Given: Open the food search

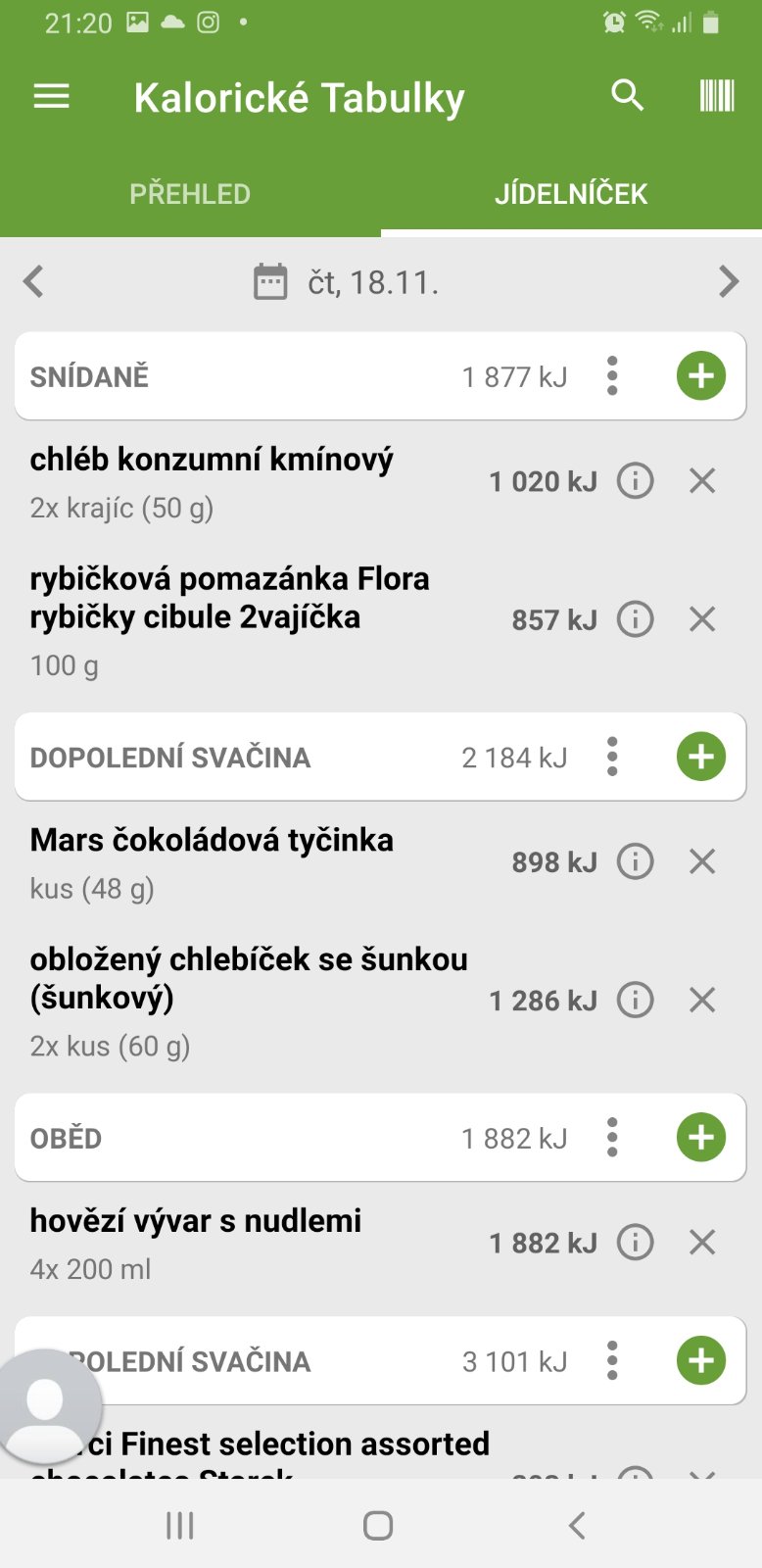Looking at the screenshot, I should [627, 96].
